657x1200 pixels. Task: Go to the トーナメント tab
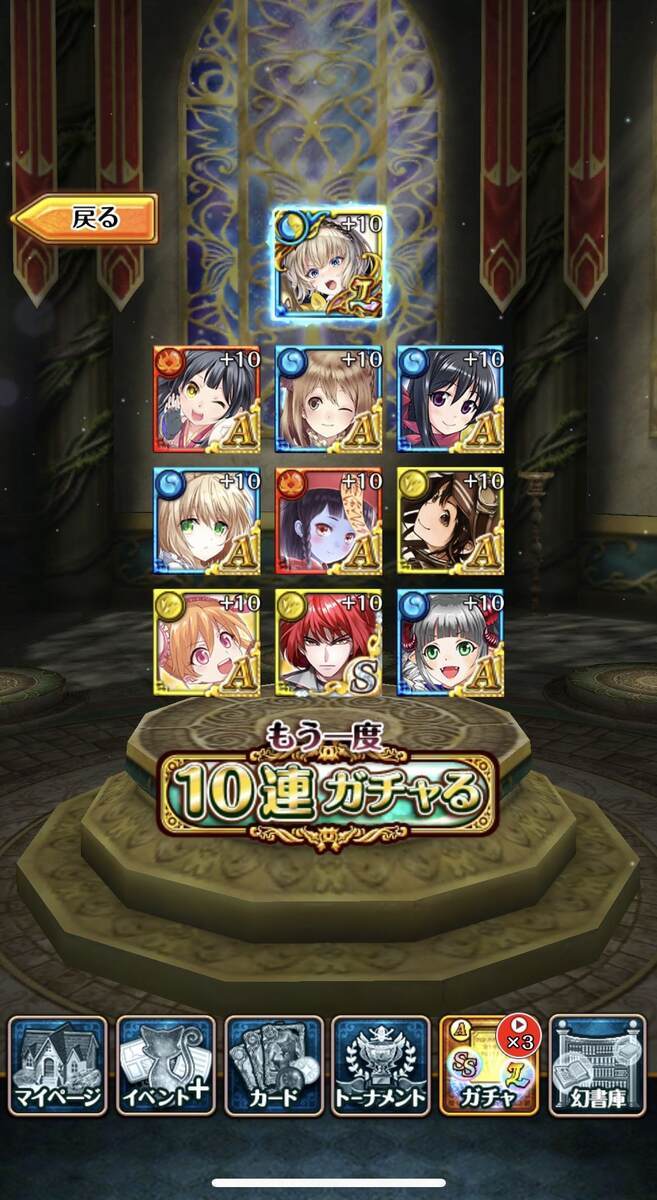click(381, 1066)
